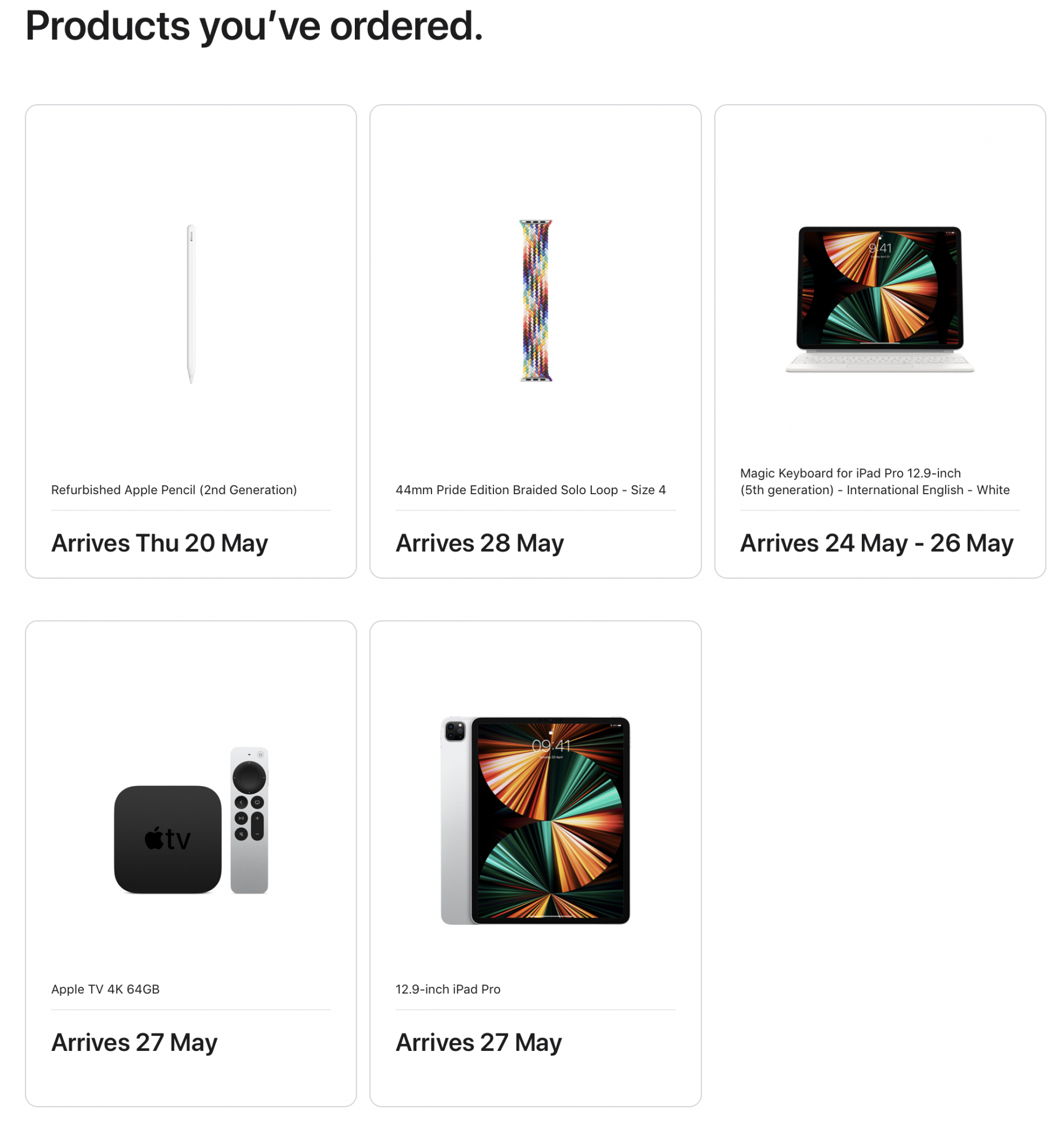Open the 12.9-inch iPad Pro order card
Image resolution: width=1064 pixels, height=1127 pixels.
pyautogui.click(x=535, y=863)
